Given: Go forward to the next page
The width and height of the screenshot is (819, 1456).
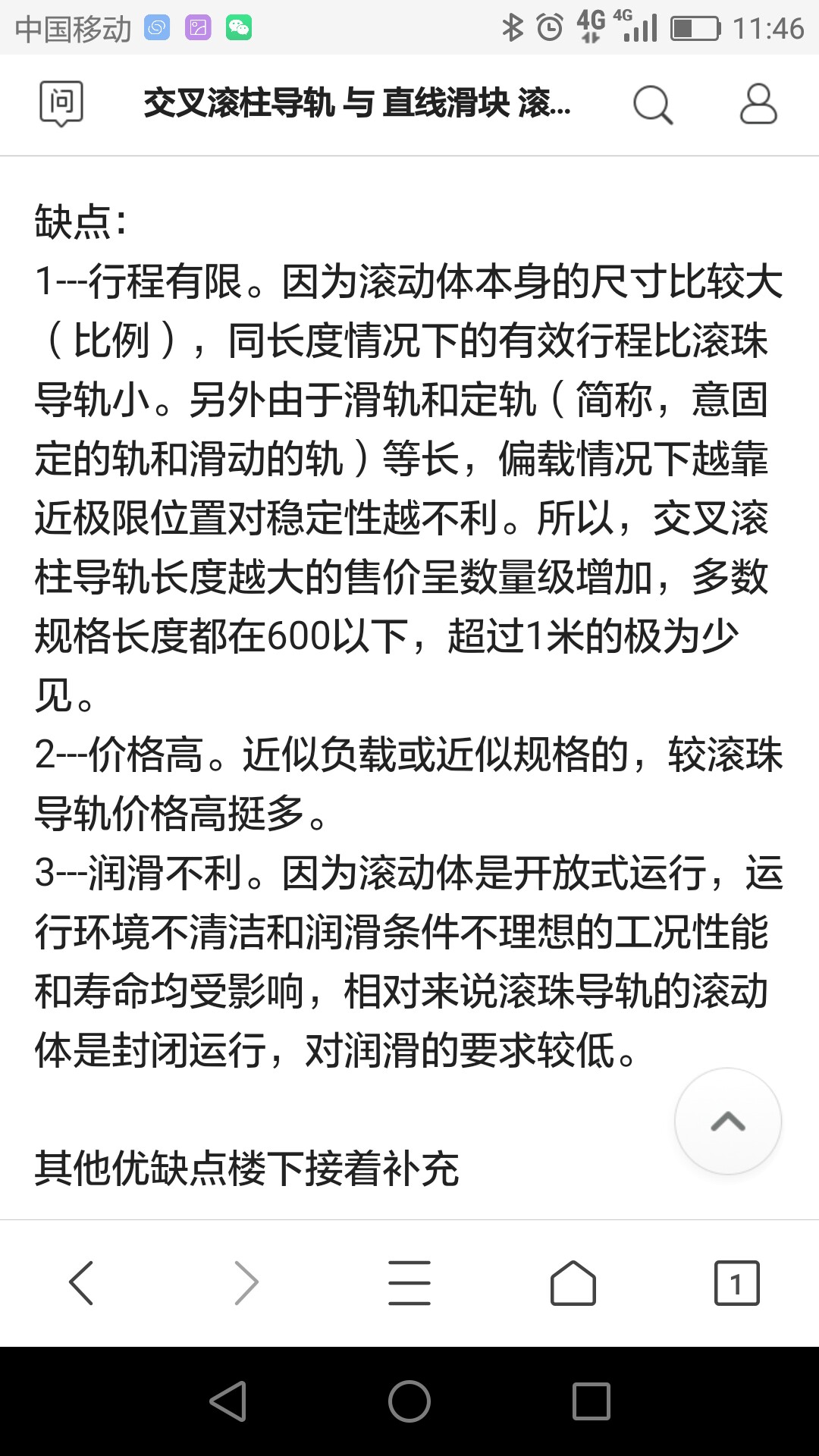Looking at the screenshot, I should click(246, 1283).
